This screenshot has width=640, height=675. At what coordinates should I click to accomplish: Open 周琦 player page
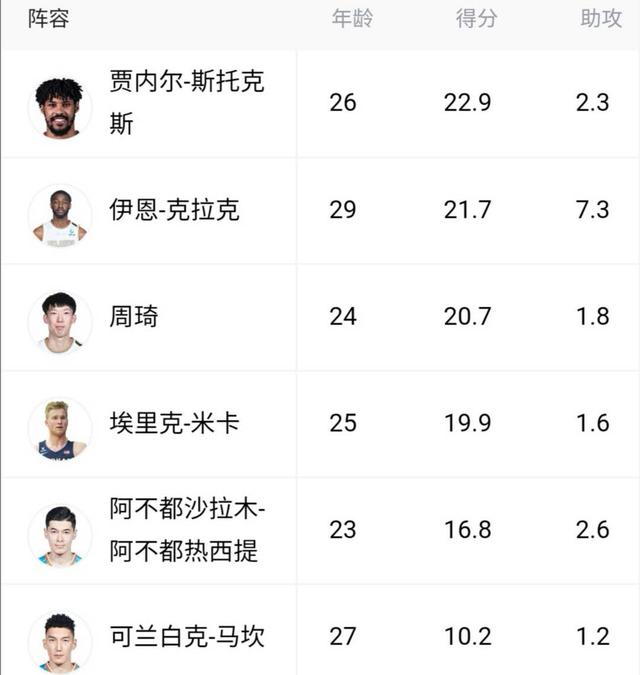(x=134, y=317)
